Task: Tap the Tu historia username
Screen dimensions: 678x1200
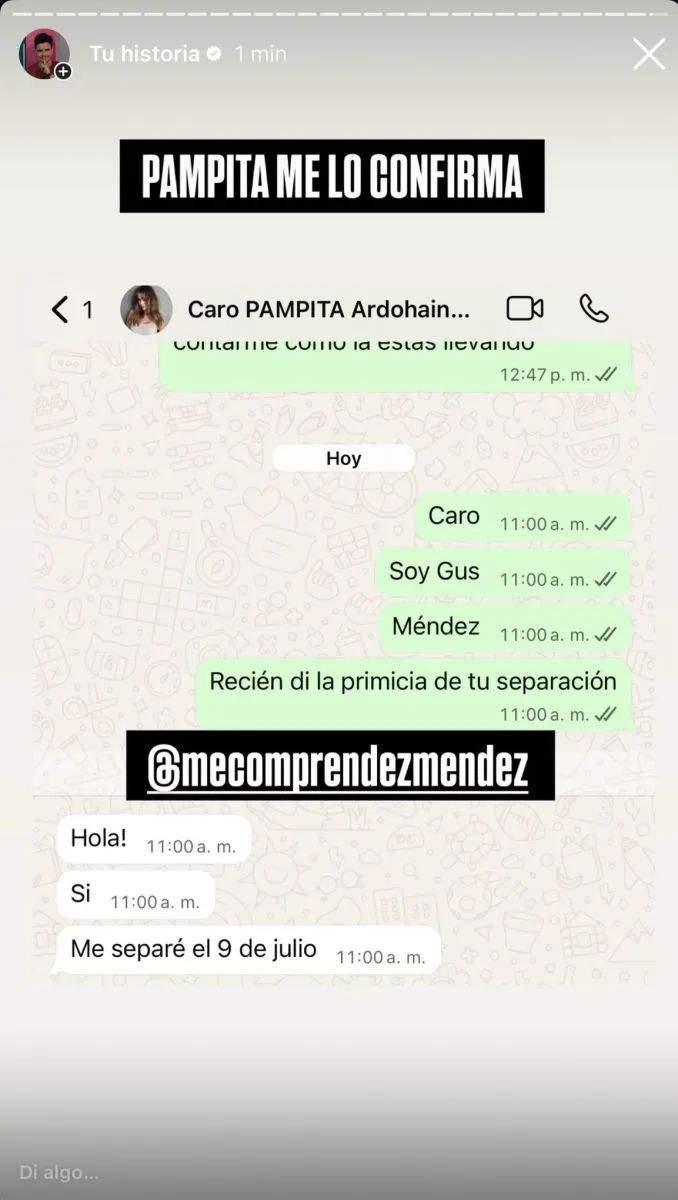Action: [145, 54]
